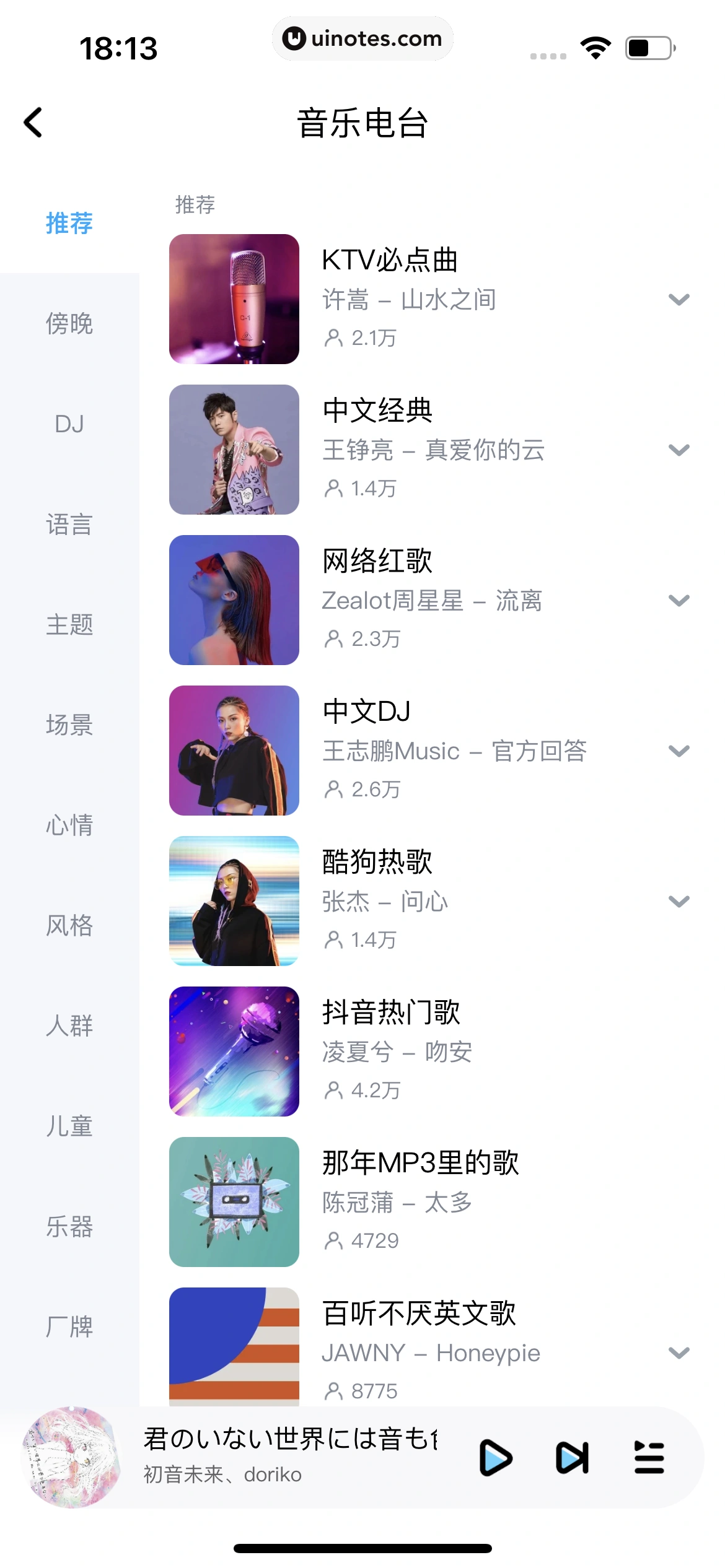
Task: Open the playback queue list
Action: 649,1458
